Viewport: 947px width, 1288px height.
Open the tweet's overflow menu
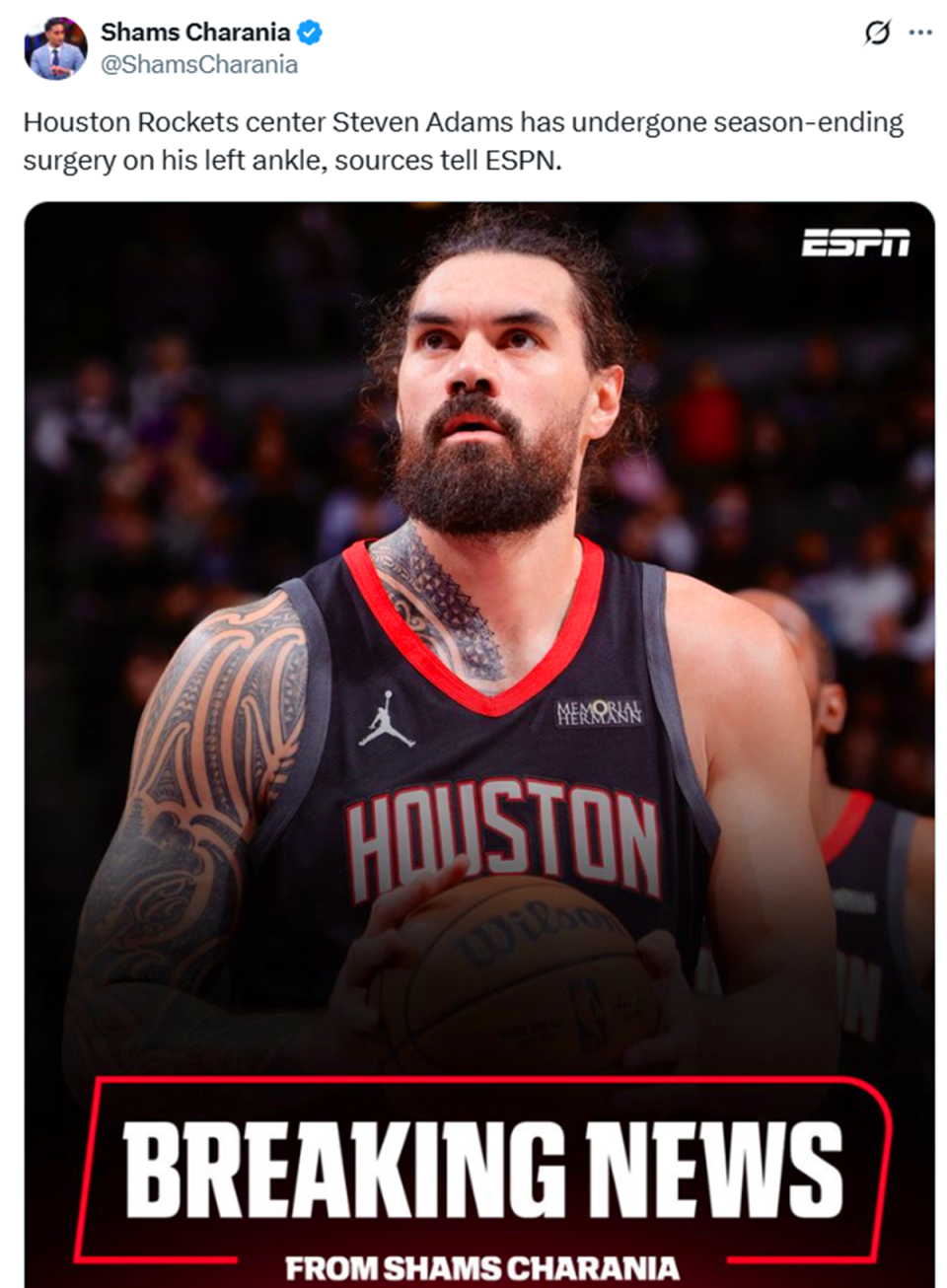920,33
